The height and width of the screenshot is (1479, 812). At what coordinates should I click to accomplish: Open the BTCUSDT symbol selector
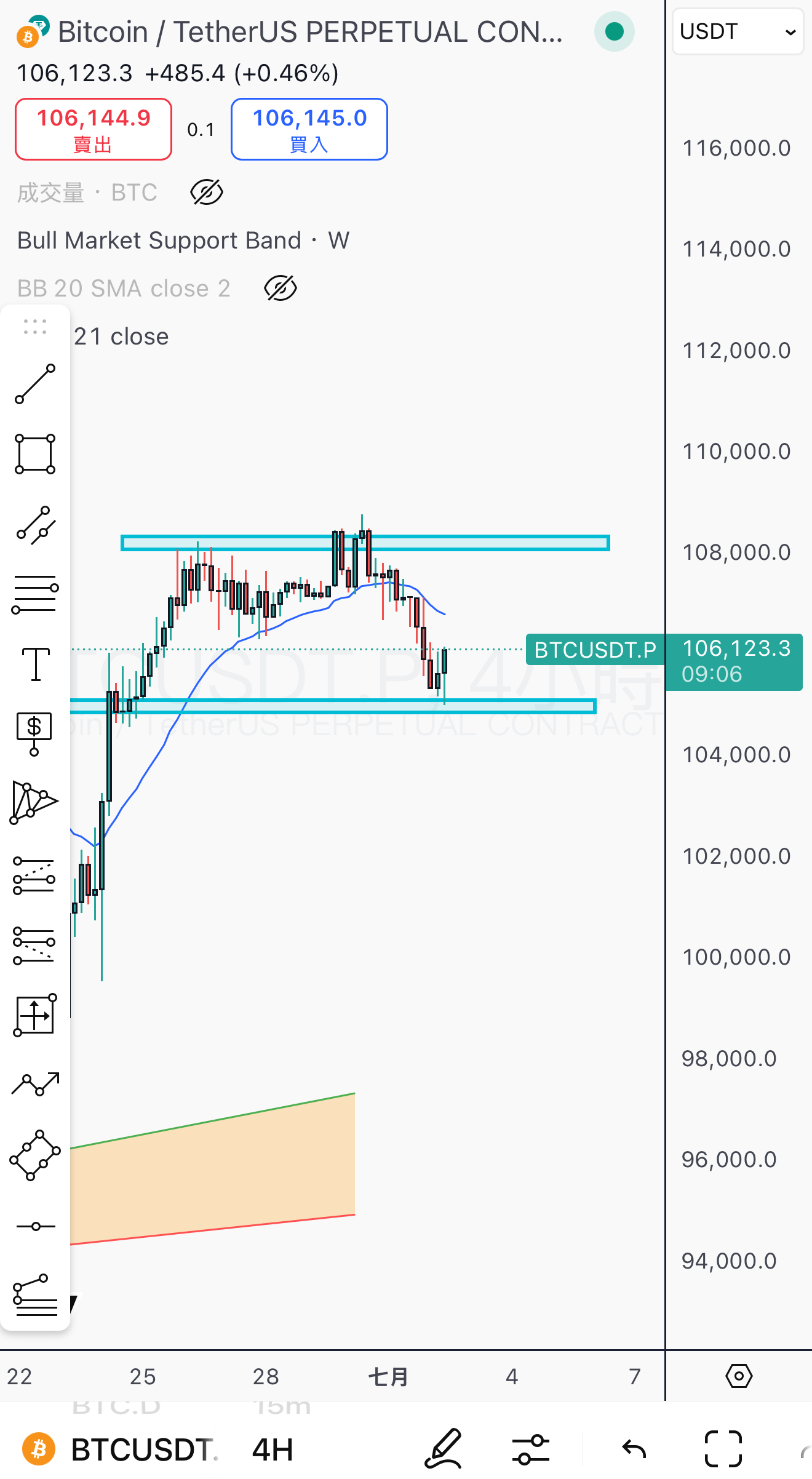coord(121,1449)
